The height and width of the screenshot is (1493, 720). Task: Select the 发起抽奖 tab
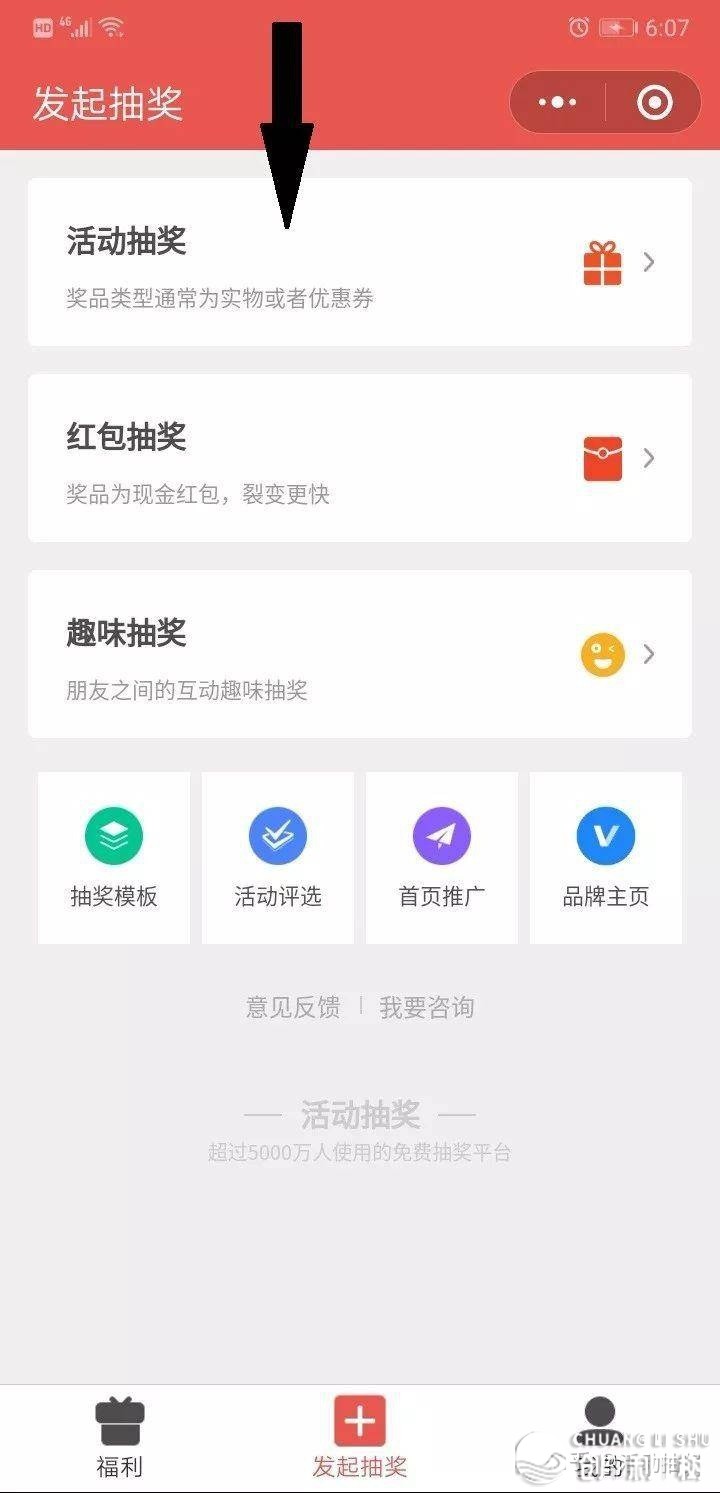click(360, 1438)
